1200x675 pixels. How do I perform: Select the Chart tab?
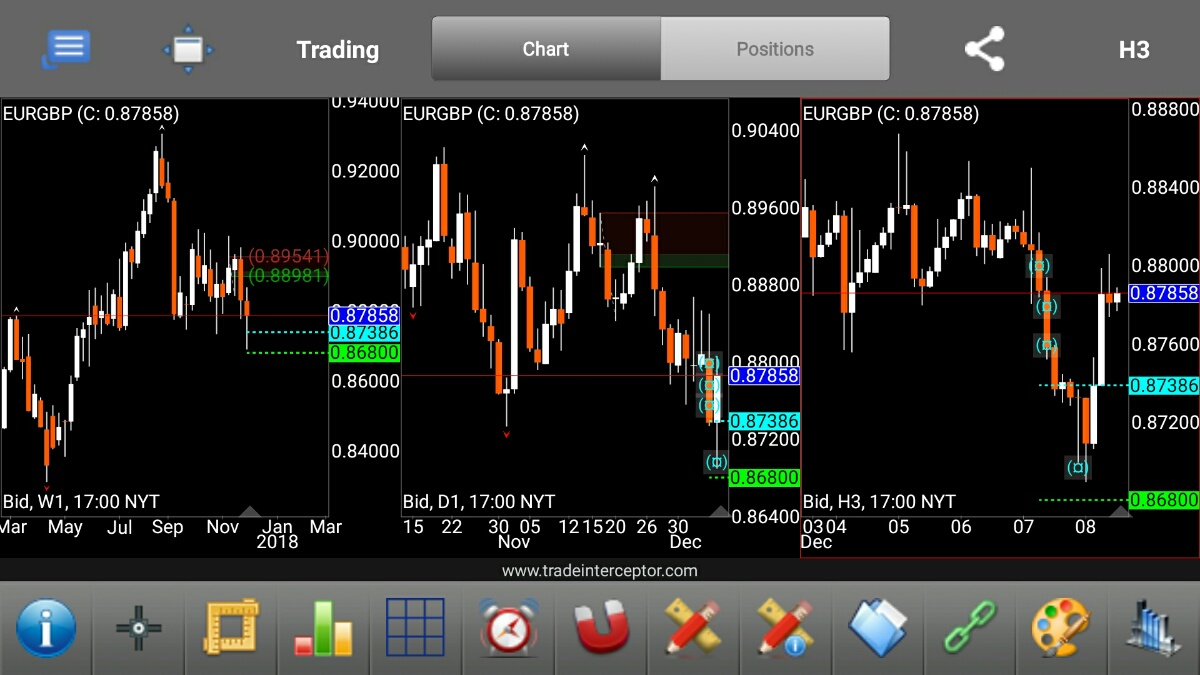coord(546,49)
